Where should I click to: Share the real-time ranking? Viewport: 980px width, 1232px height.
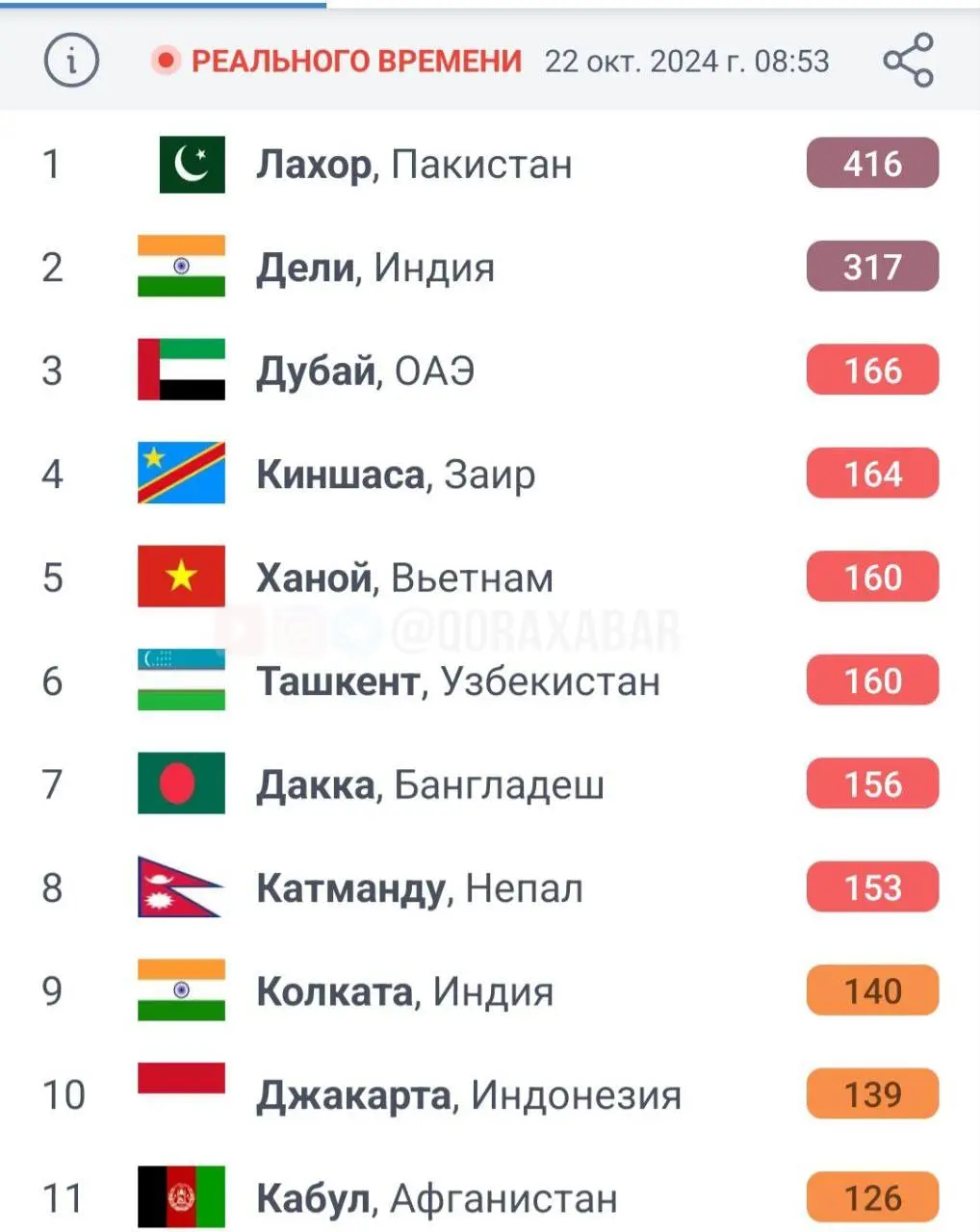[908, 61]
